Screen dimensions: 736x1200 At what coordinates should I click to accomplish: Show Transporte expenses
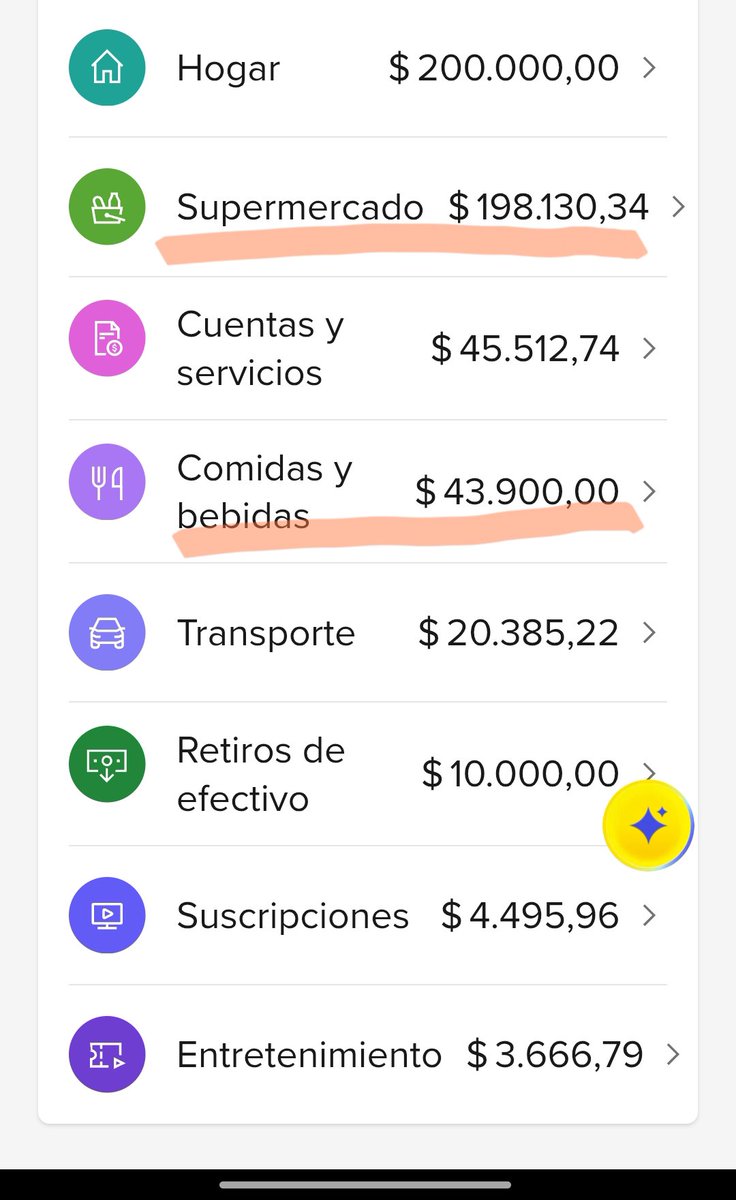point(367,632)
